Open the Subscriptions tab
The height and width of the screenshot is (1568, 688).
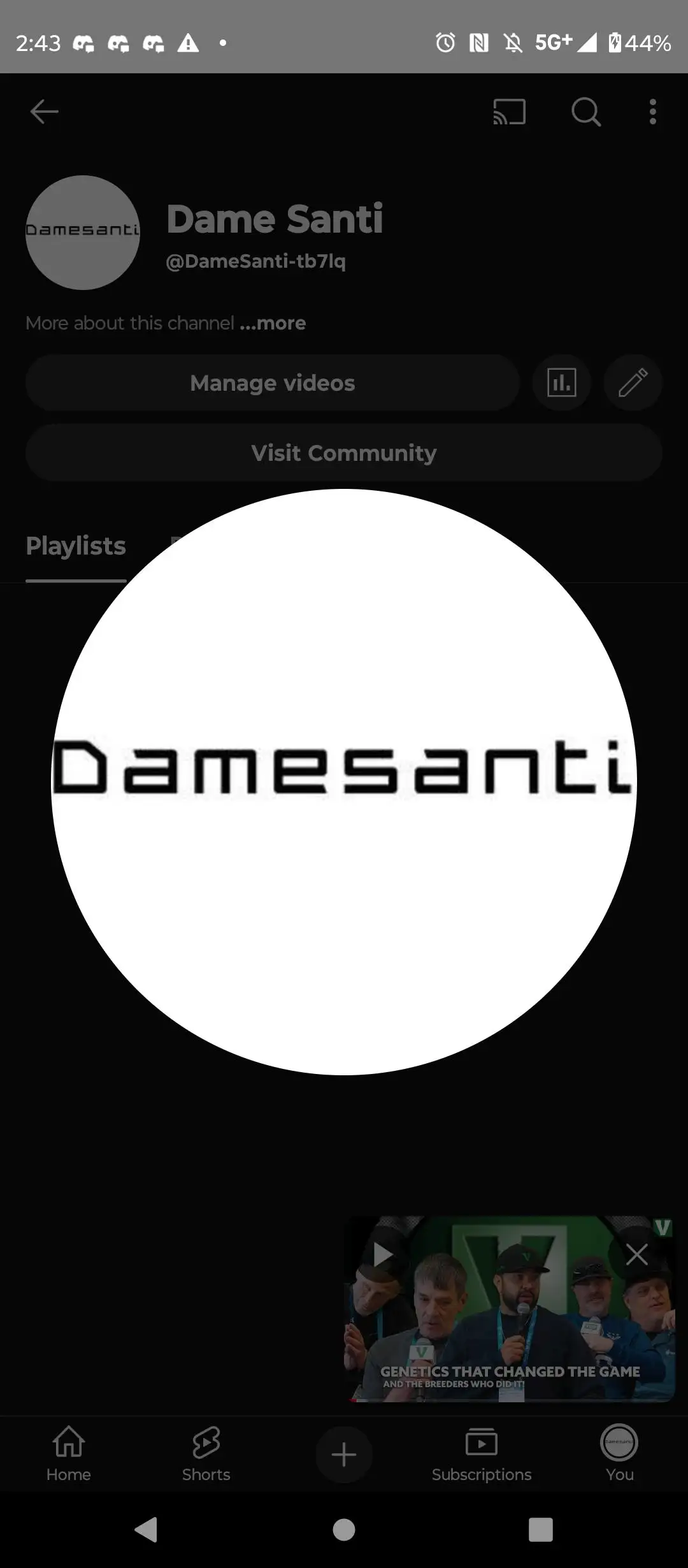[x=481, y=1455]
